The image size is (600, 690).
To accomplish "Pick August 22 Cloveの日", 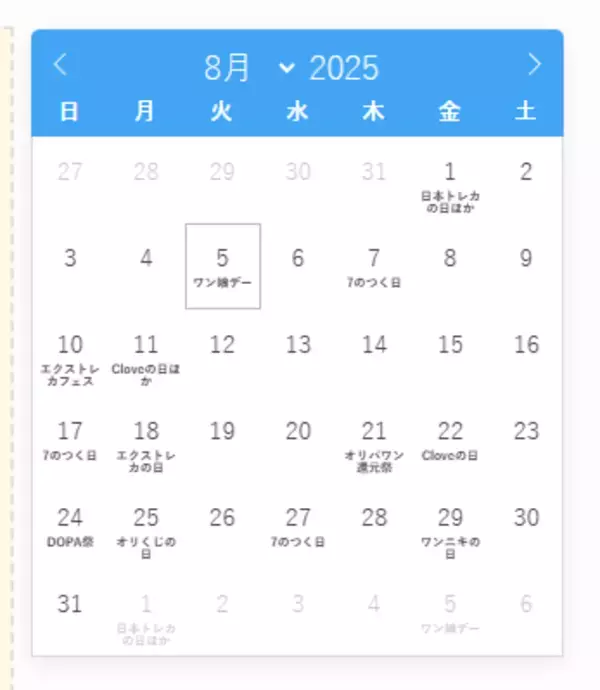I will [450, 438].
